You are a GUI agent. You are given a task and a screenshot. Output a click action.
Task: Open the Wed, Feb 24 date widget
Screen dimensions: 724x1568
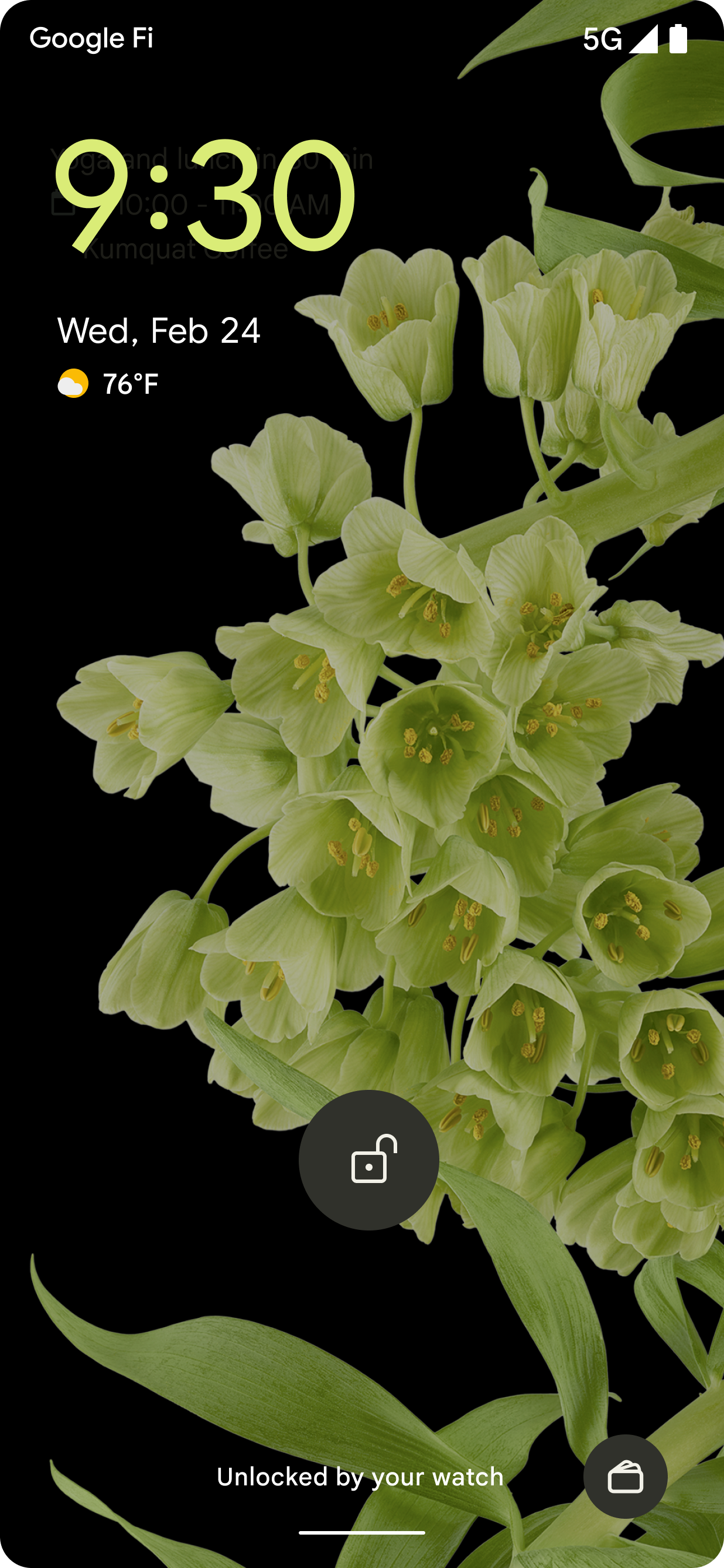pyautogui.click(x=159, y=330)
